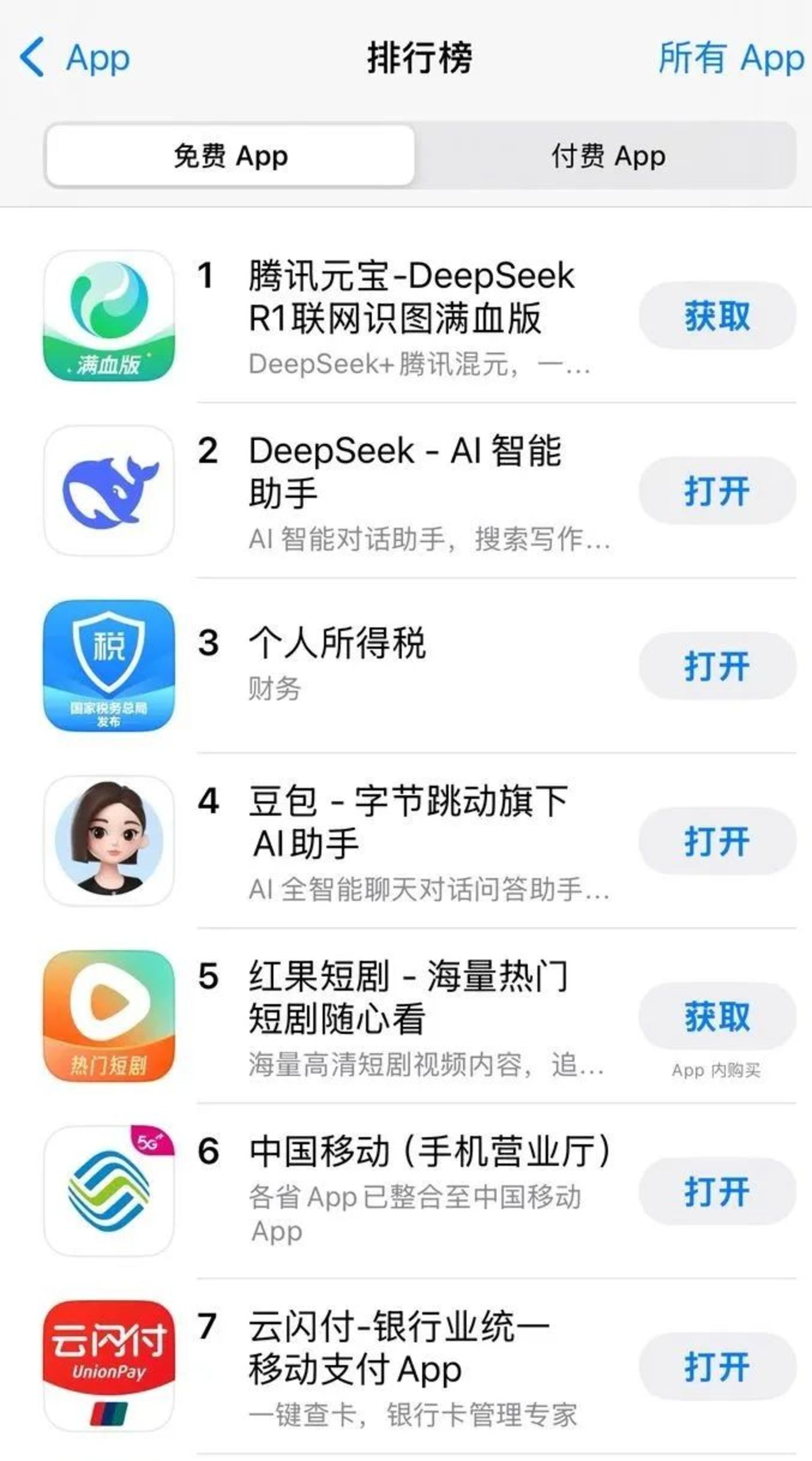This screenshot has height=1461, width=812.
Task: Tap 获取 for 腾讯元宝
Action: point(716,313)
